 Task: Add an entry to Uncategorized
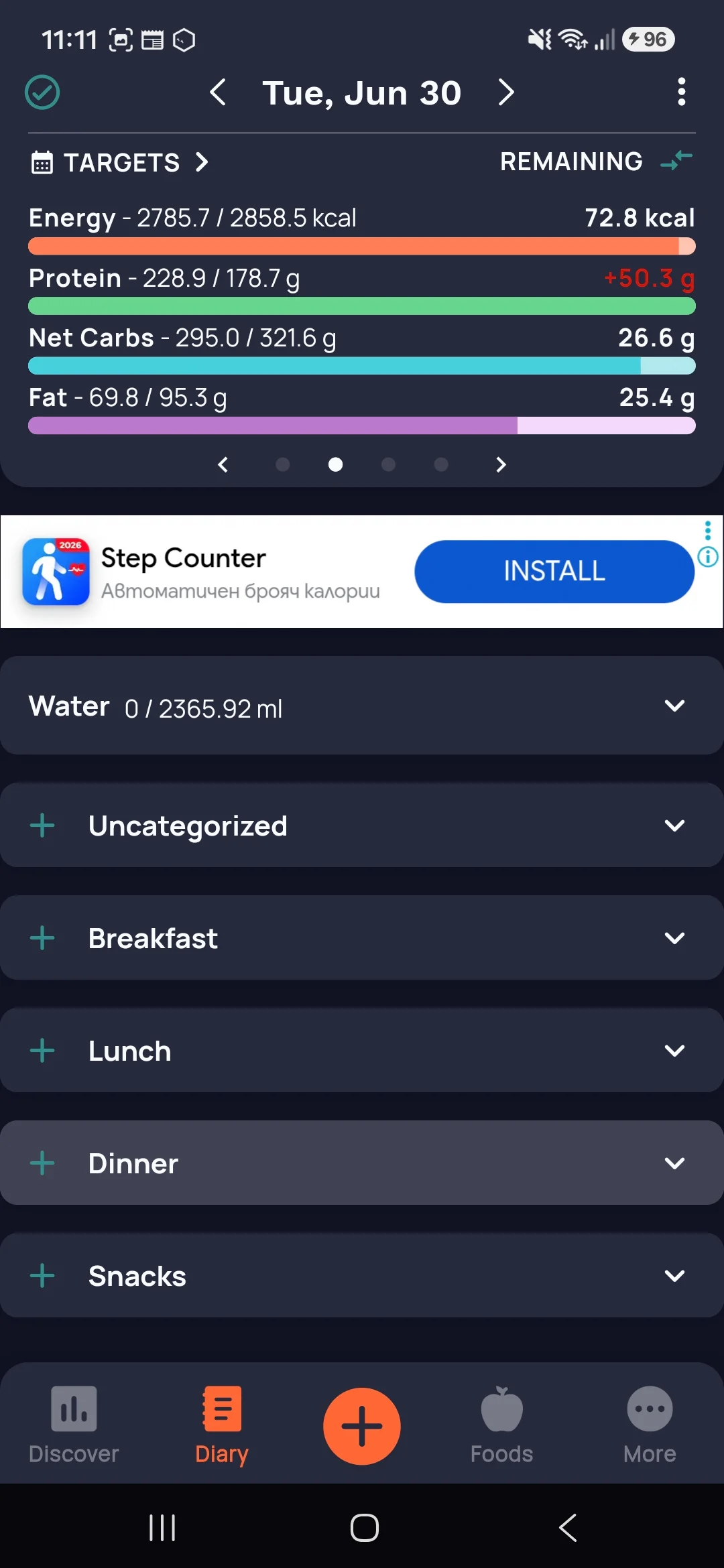(x=42, y=825)
